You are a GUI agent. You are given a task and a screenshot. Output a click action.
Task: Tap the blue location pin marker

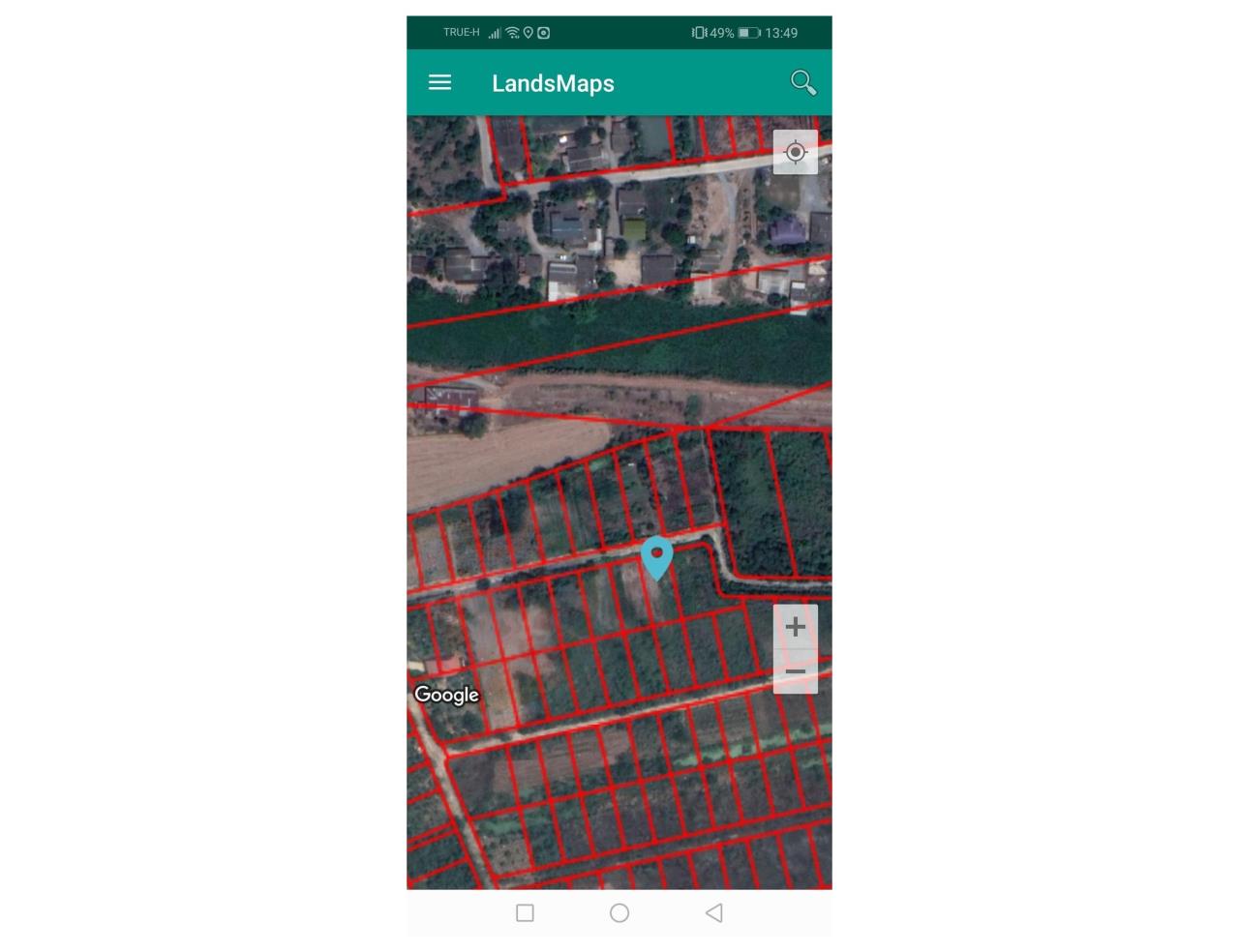657,556
